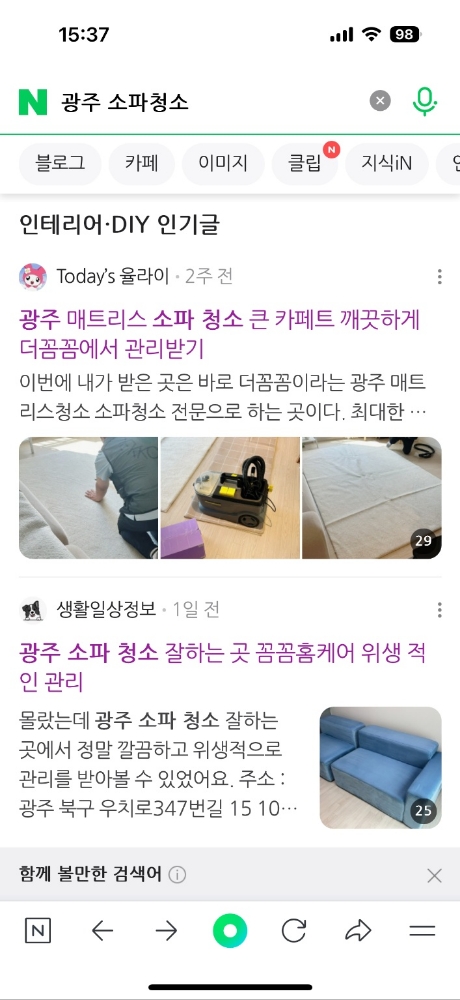This screenshot has width=460, height=1000.
Task: Open the more menu for Today's 율라이 post
Action: 440,277
